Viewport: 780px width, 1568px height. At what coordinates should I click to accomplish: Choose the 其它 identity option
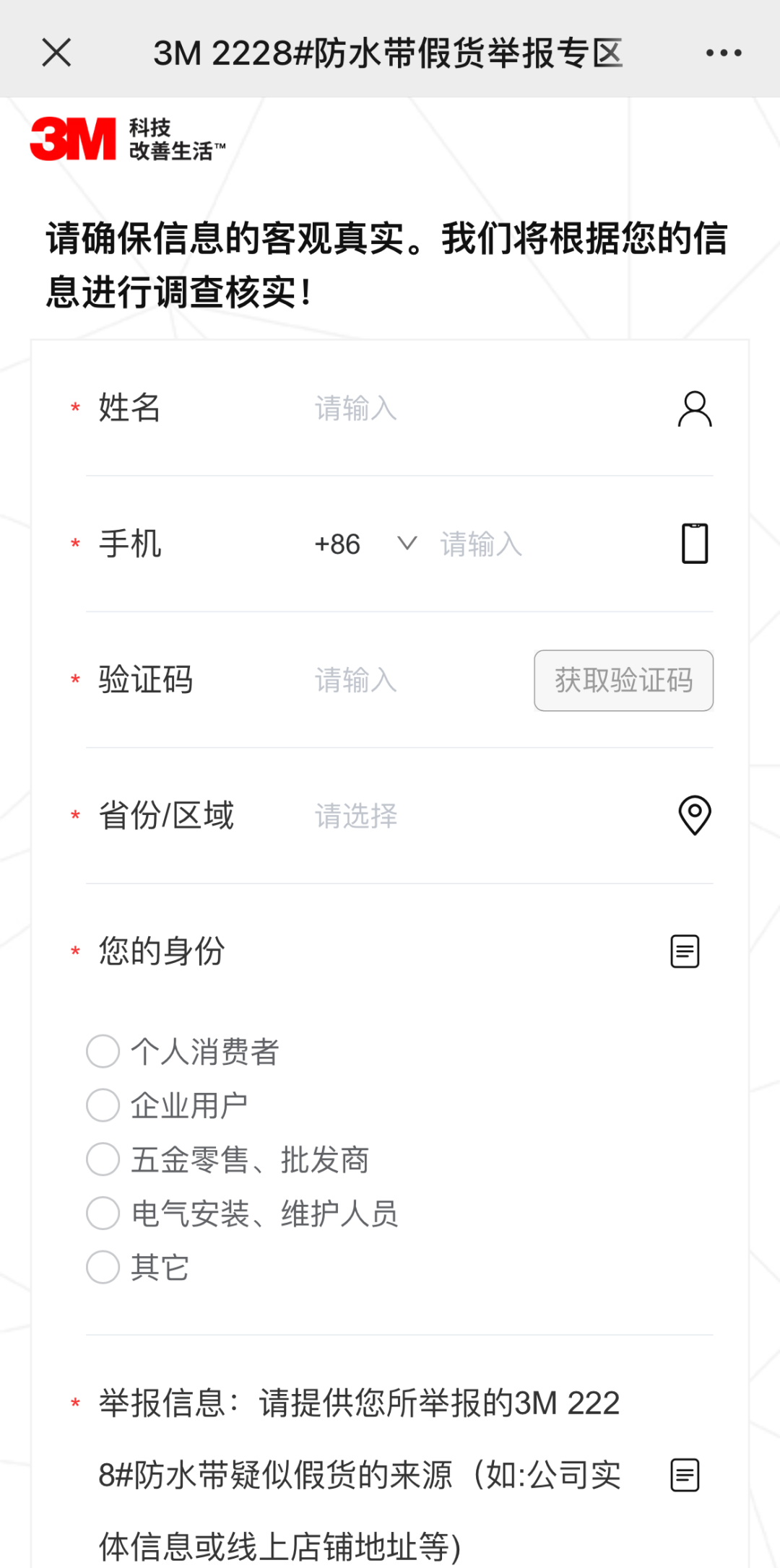[x=103, y=1267]
